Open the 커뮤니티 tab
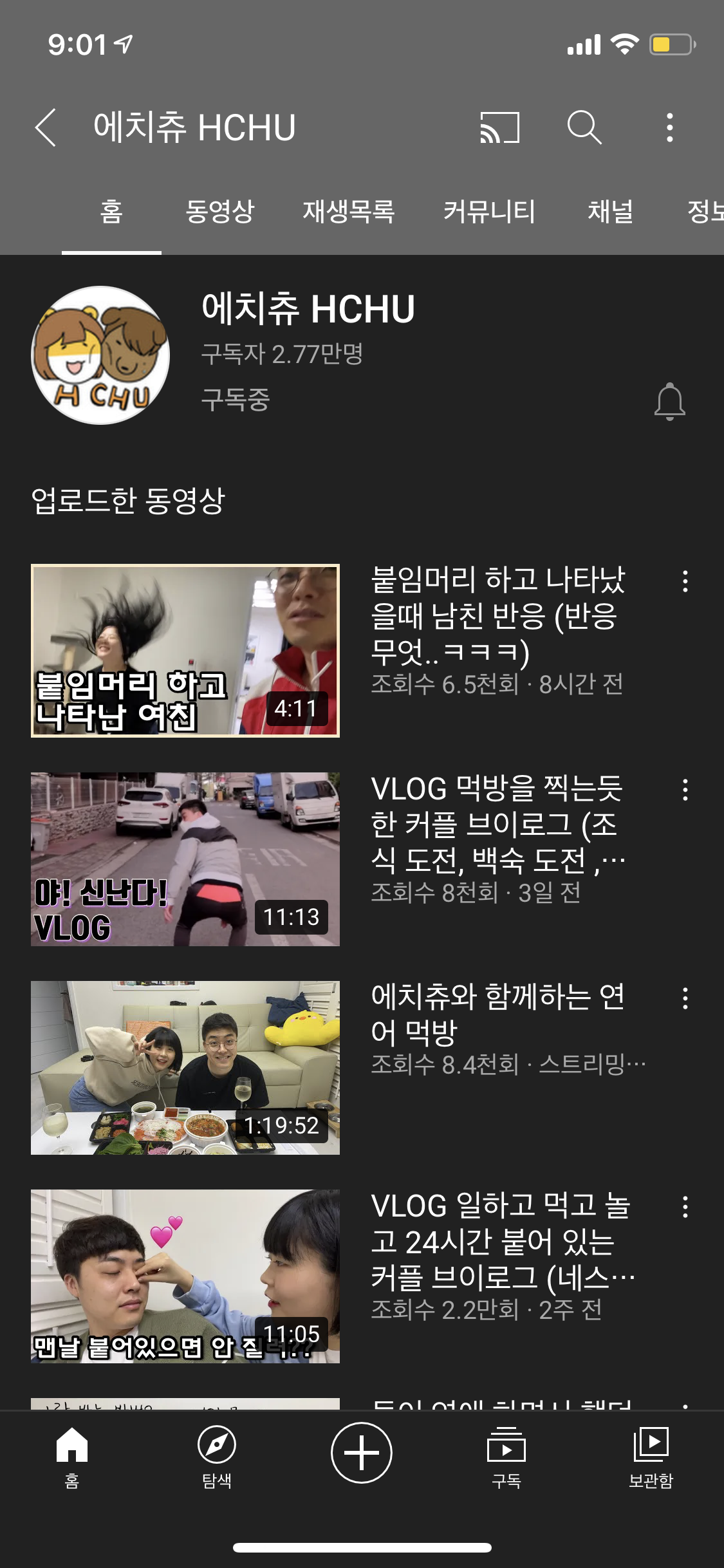The width and height of the screenshot is (724, 1568). click(489, 212)
